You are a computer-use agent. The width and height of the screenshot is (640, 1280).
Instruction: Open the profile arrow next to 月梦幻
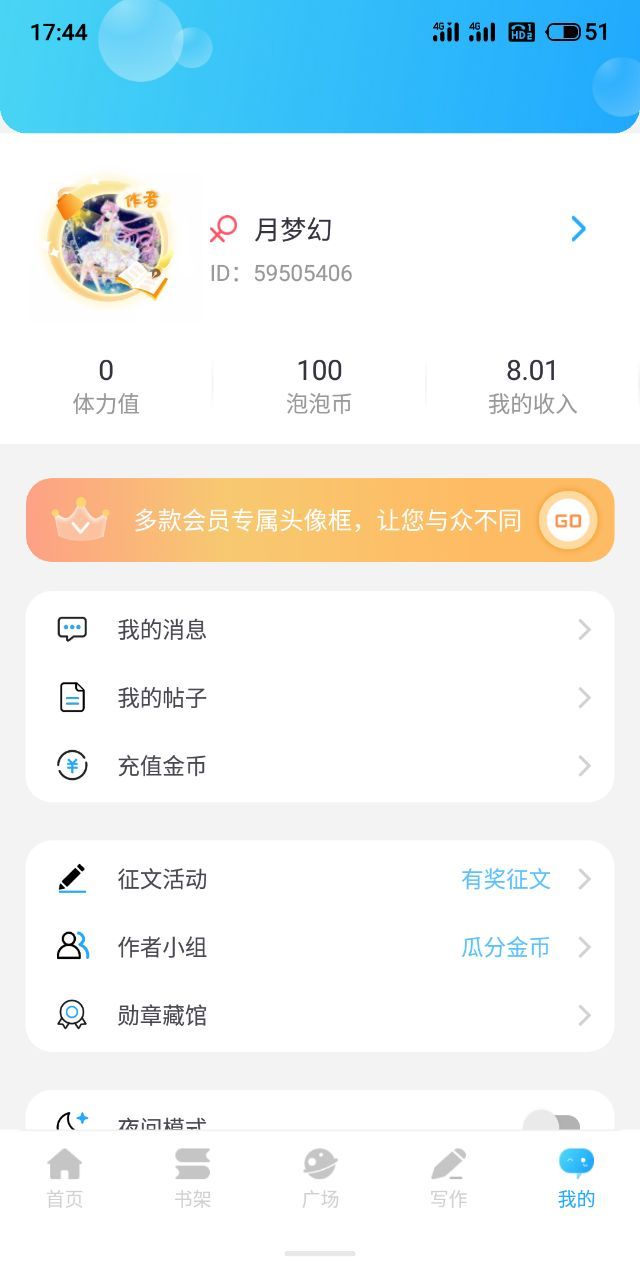coord(578,229)
